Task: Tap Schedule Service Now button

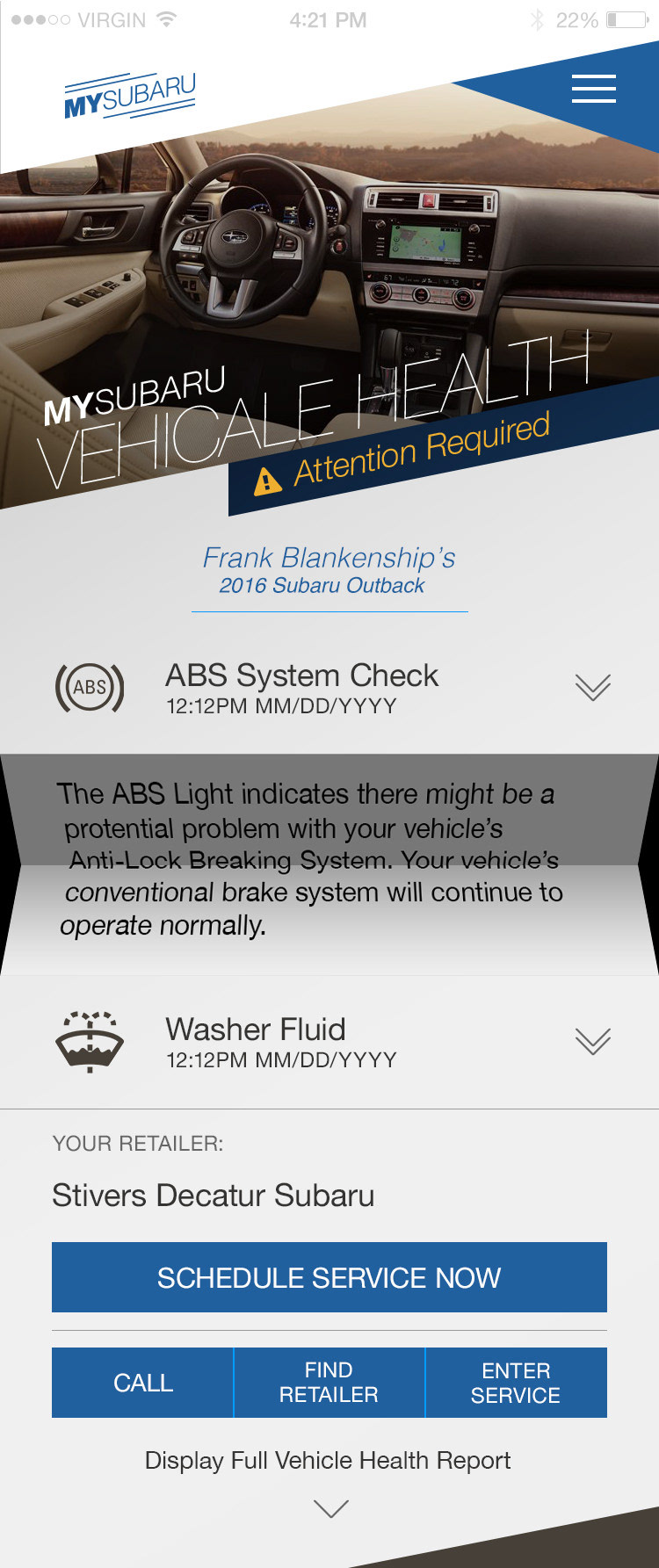Action: 329,1277
